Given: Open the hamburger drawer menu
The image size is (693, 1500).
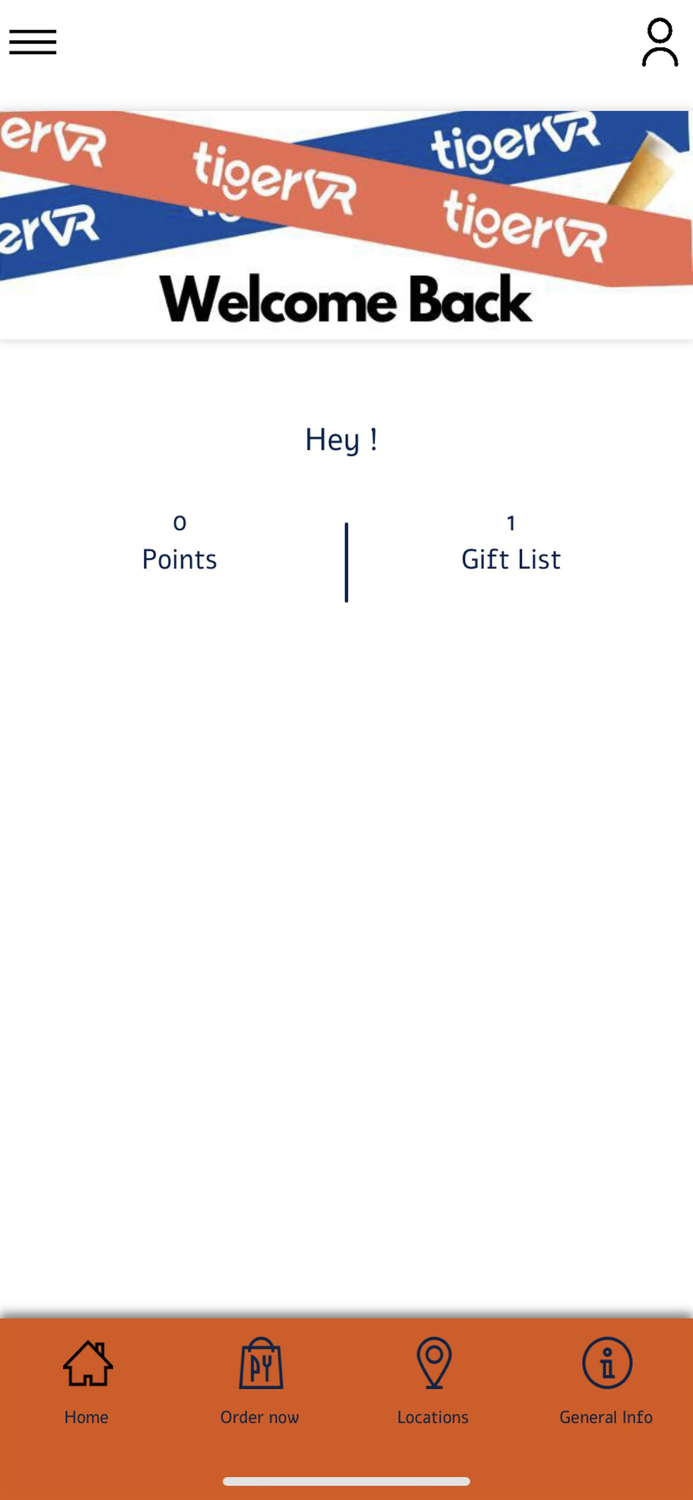Looking at the screenshot, I should pyautogui.click(x=33, y=42).
